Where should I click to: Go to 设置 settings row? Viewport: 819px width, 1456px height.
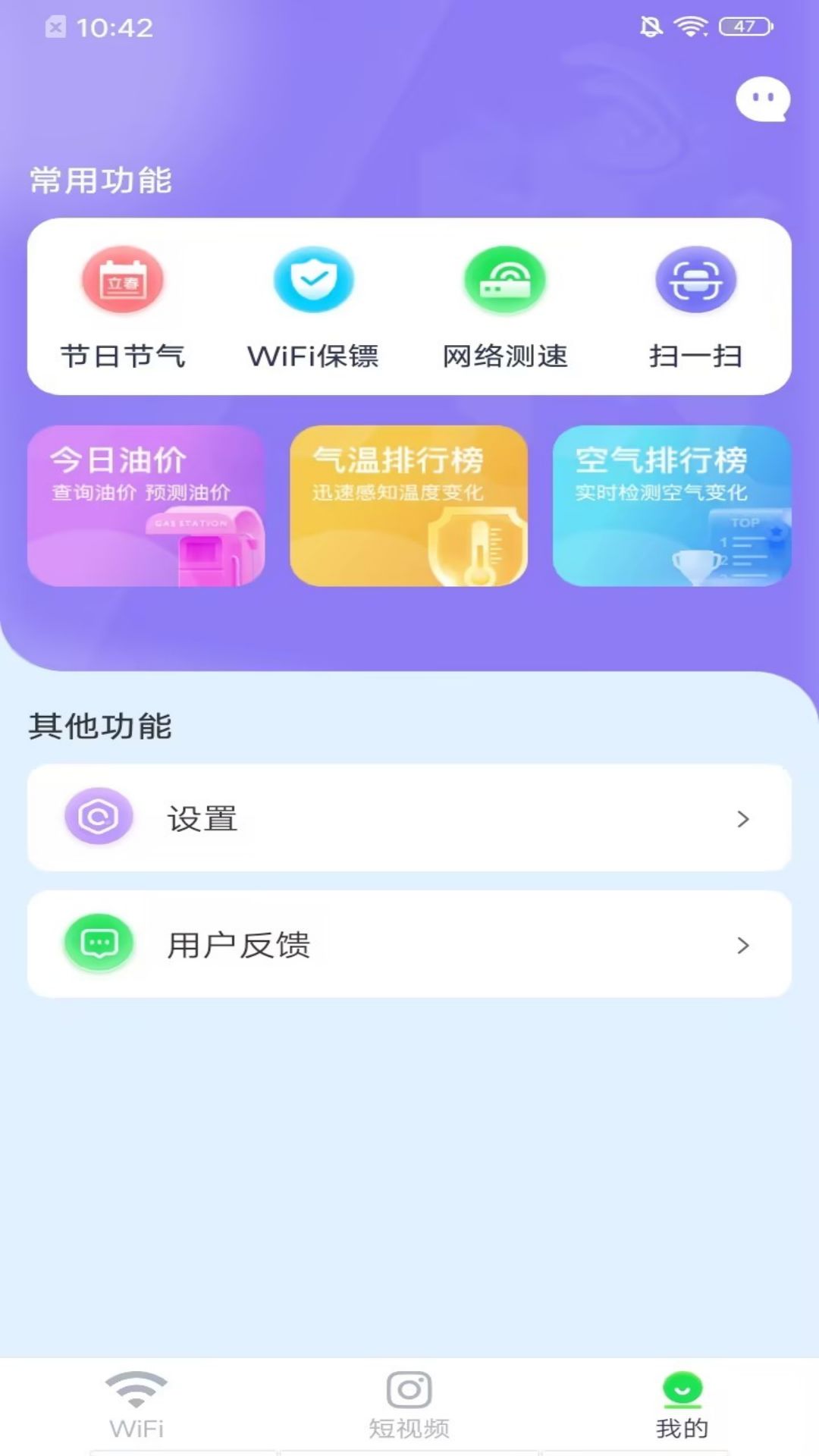pyautogui.click(x=409, y=817)
